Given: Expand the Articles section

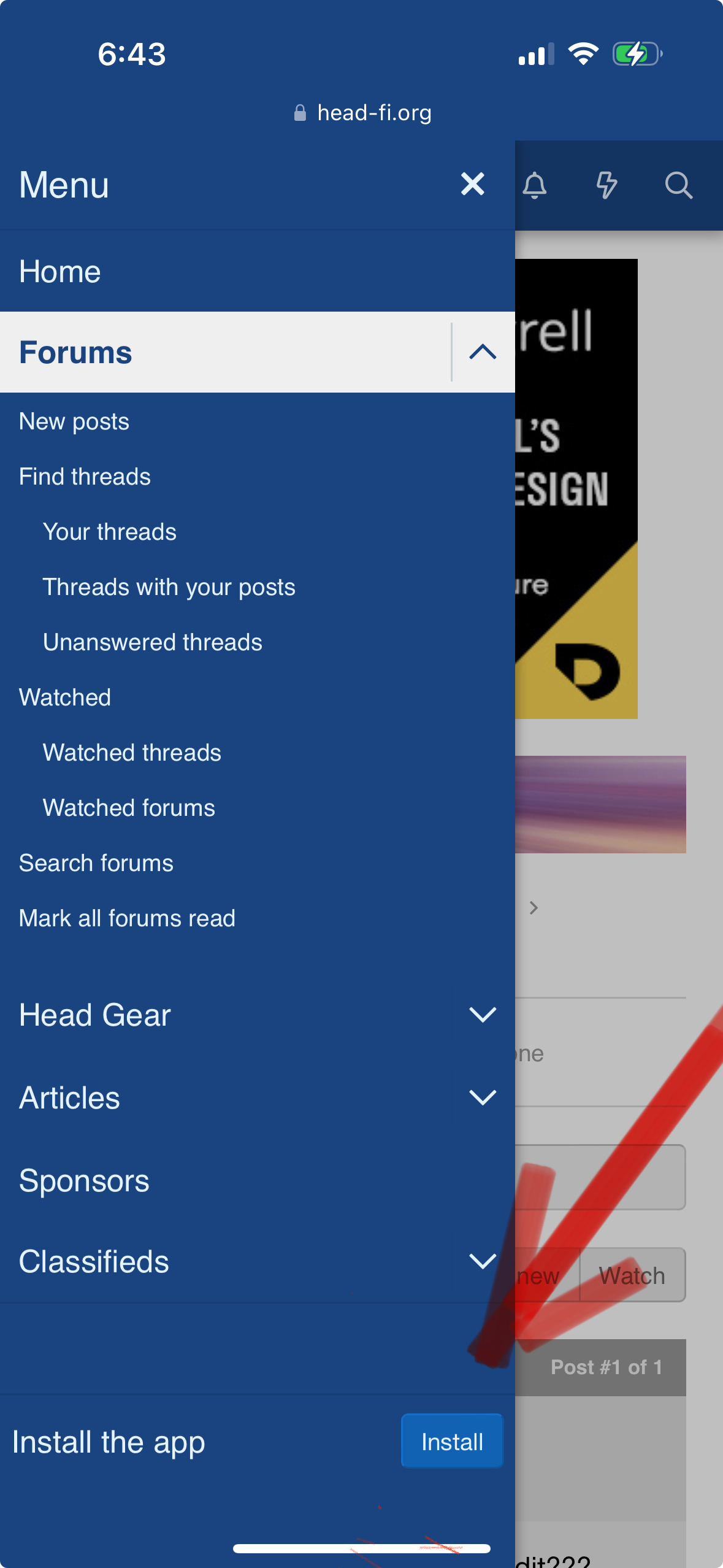Looking at the screenshot, I should [483, 1097].
